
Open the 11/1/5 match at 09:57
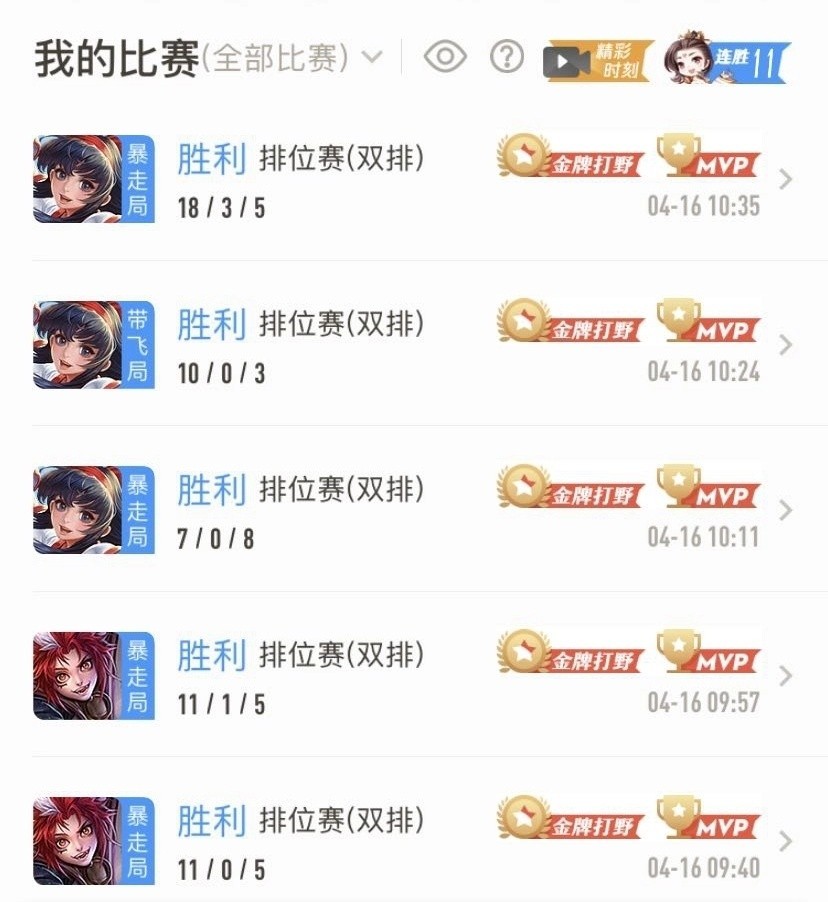tap(414, 675)
